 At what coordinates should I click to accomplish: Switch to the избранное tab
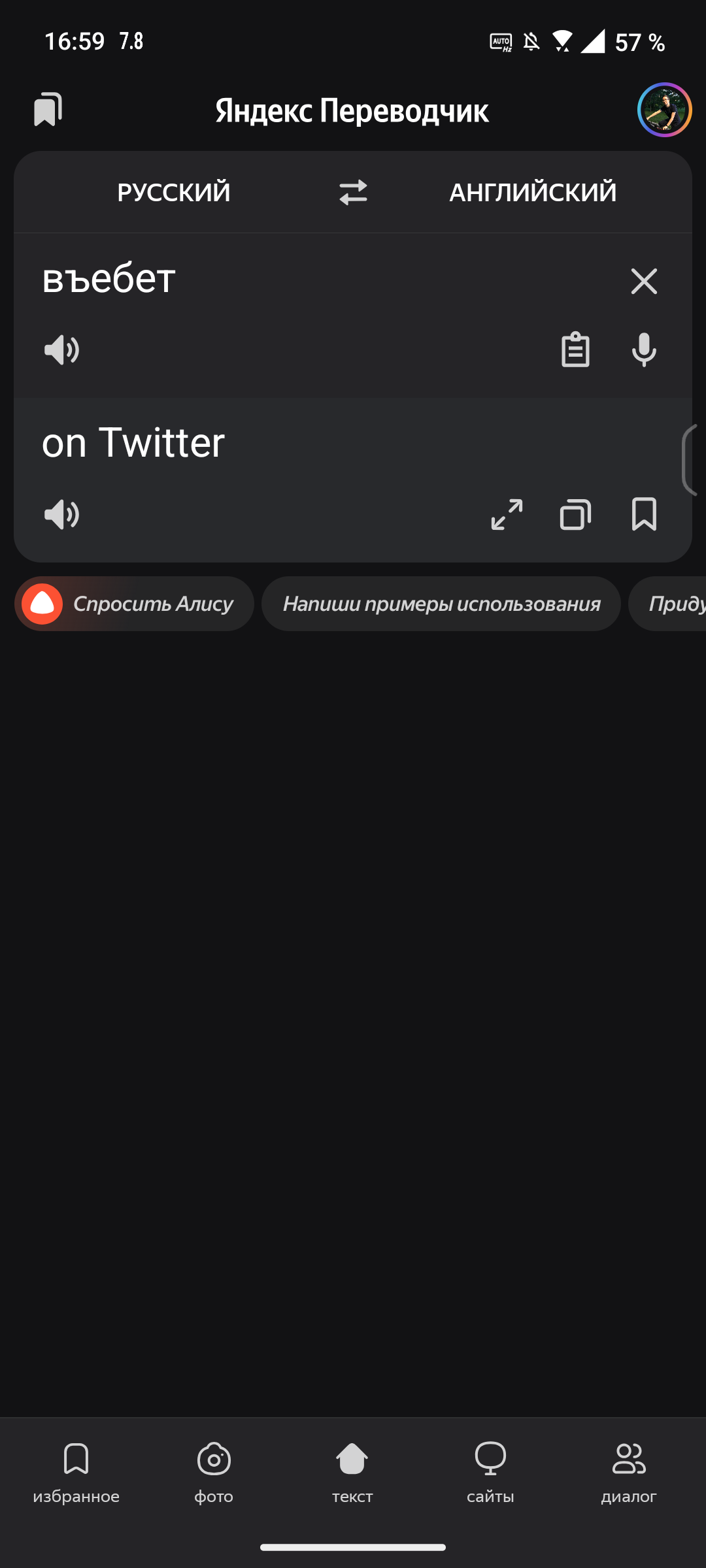pyautogui.click(x=76, y=1471)
